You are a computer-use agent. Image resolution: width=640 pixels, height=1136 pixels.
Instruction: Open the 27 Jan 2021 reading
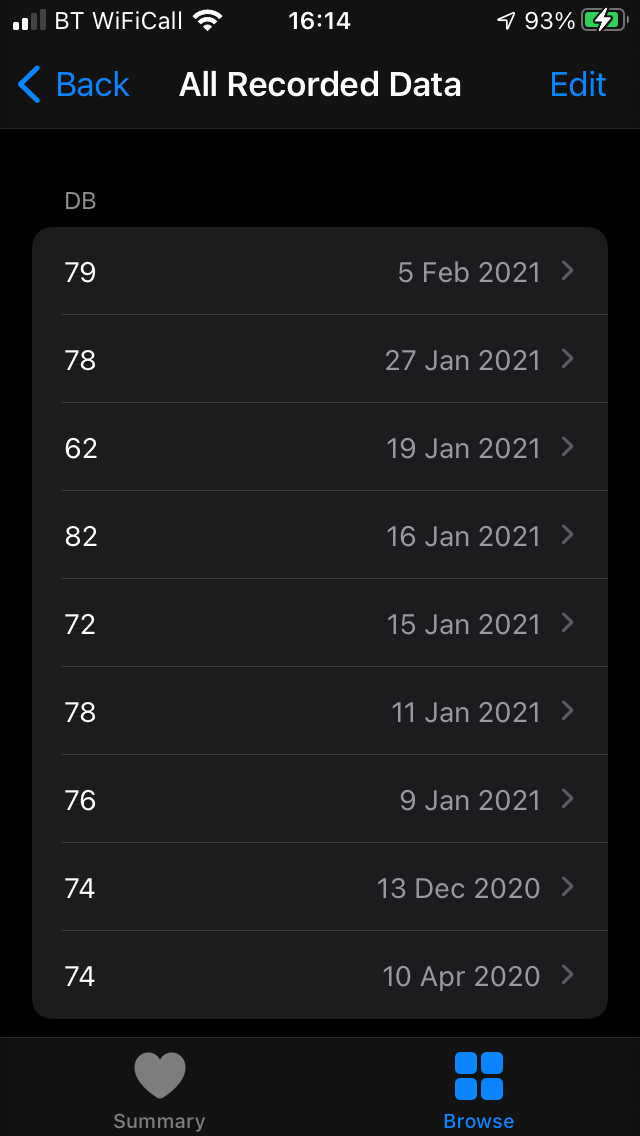[x=320, y=360]
